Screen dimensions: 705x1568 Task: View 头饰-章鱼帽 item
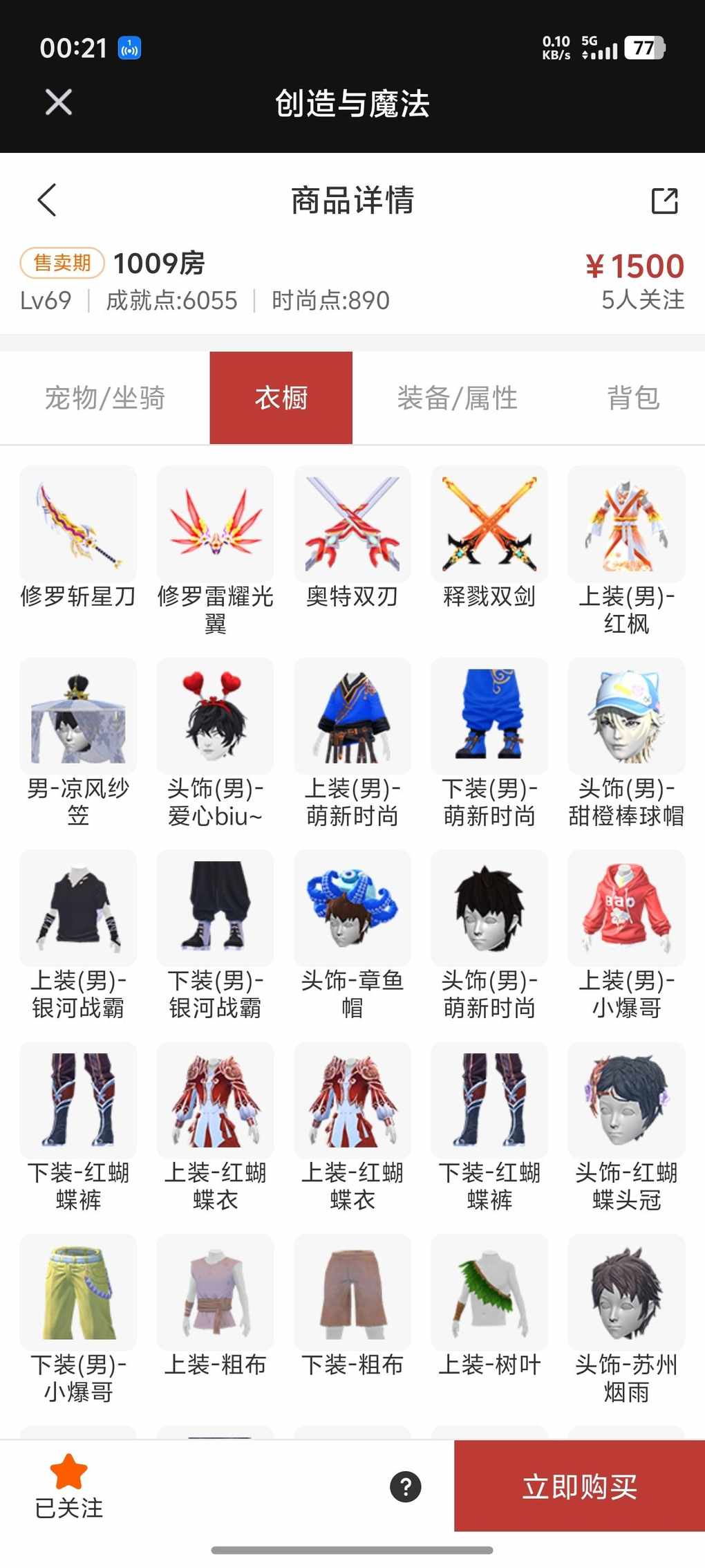click(x=352, y=936)
